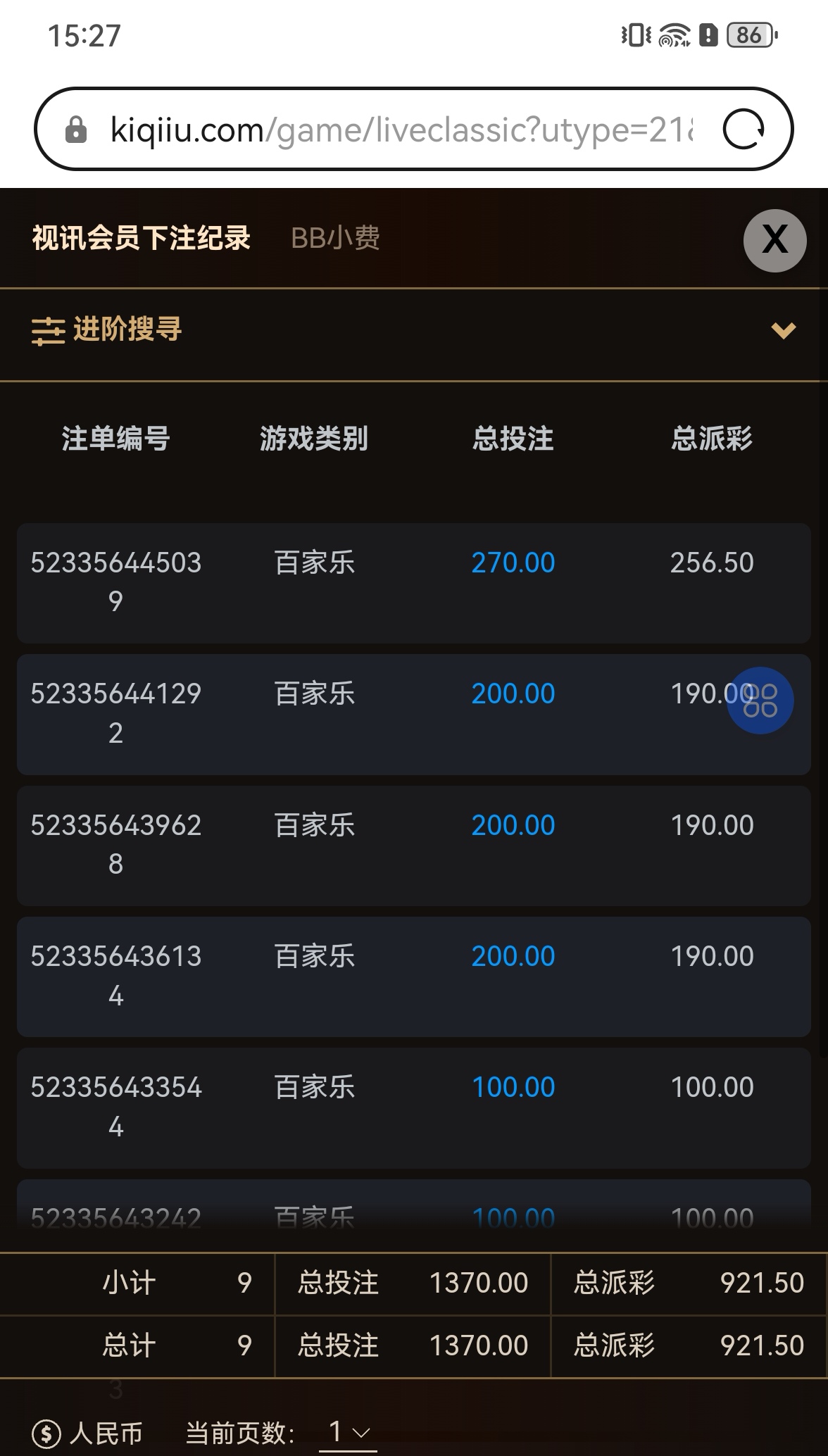The width and height of the screenshot is (828, 1456).
Task: Click the padlock icon in the address bar
Action: 77,130
